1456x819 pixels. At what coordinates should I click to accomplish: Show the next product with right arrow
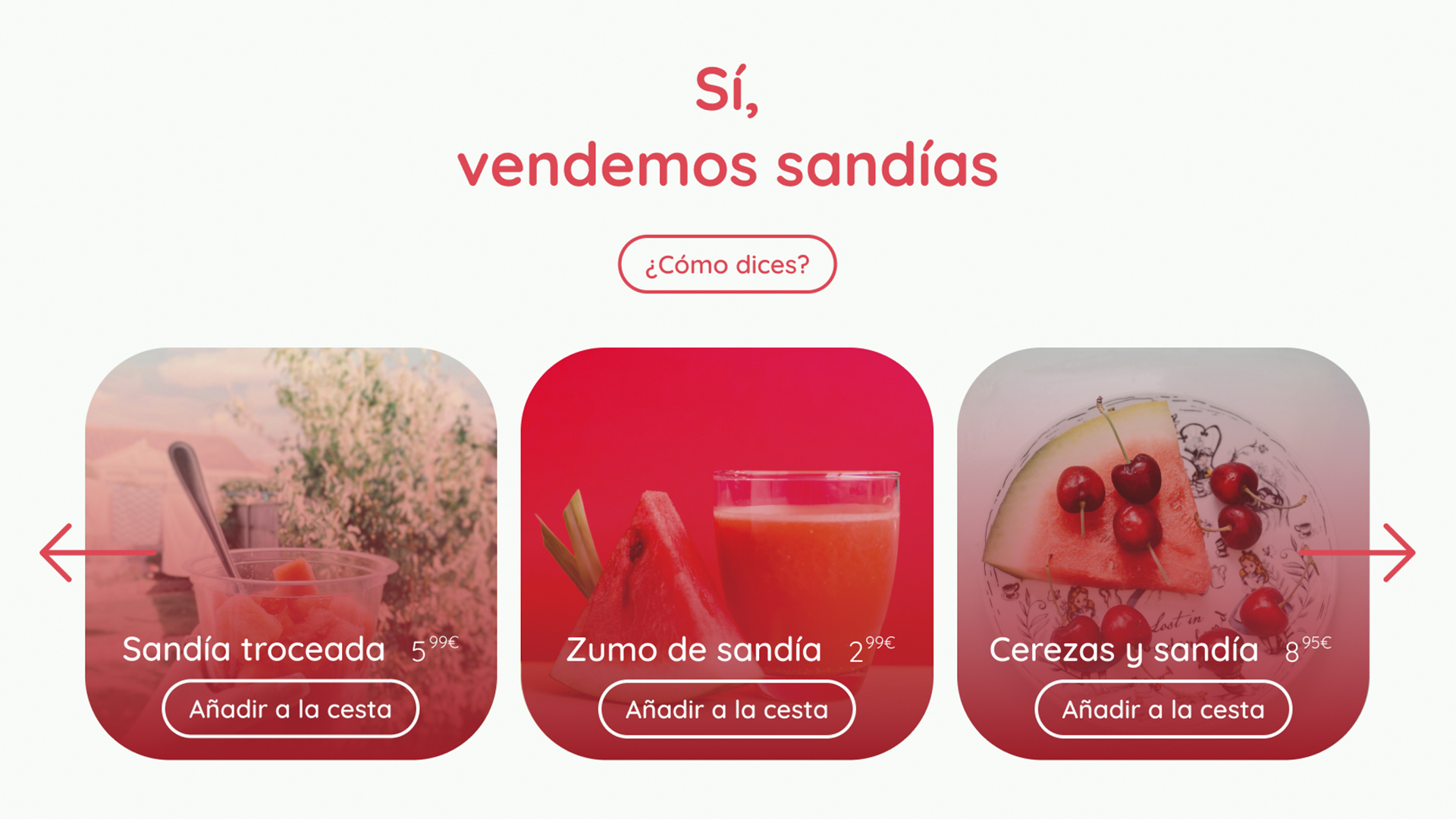coord(1398,552)
